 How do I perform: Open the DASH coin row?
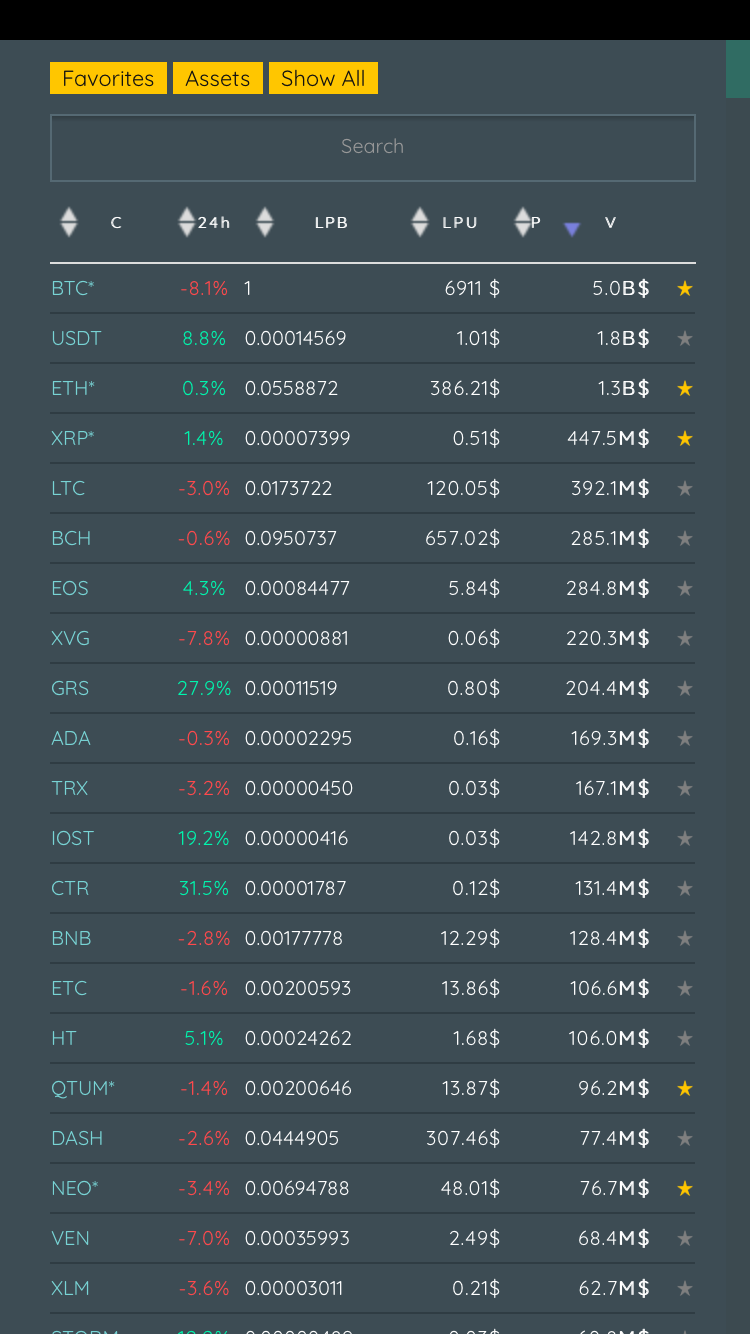(x=373, y=1138)
